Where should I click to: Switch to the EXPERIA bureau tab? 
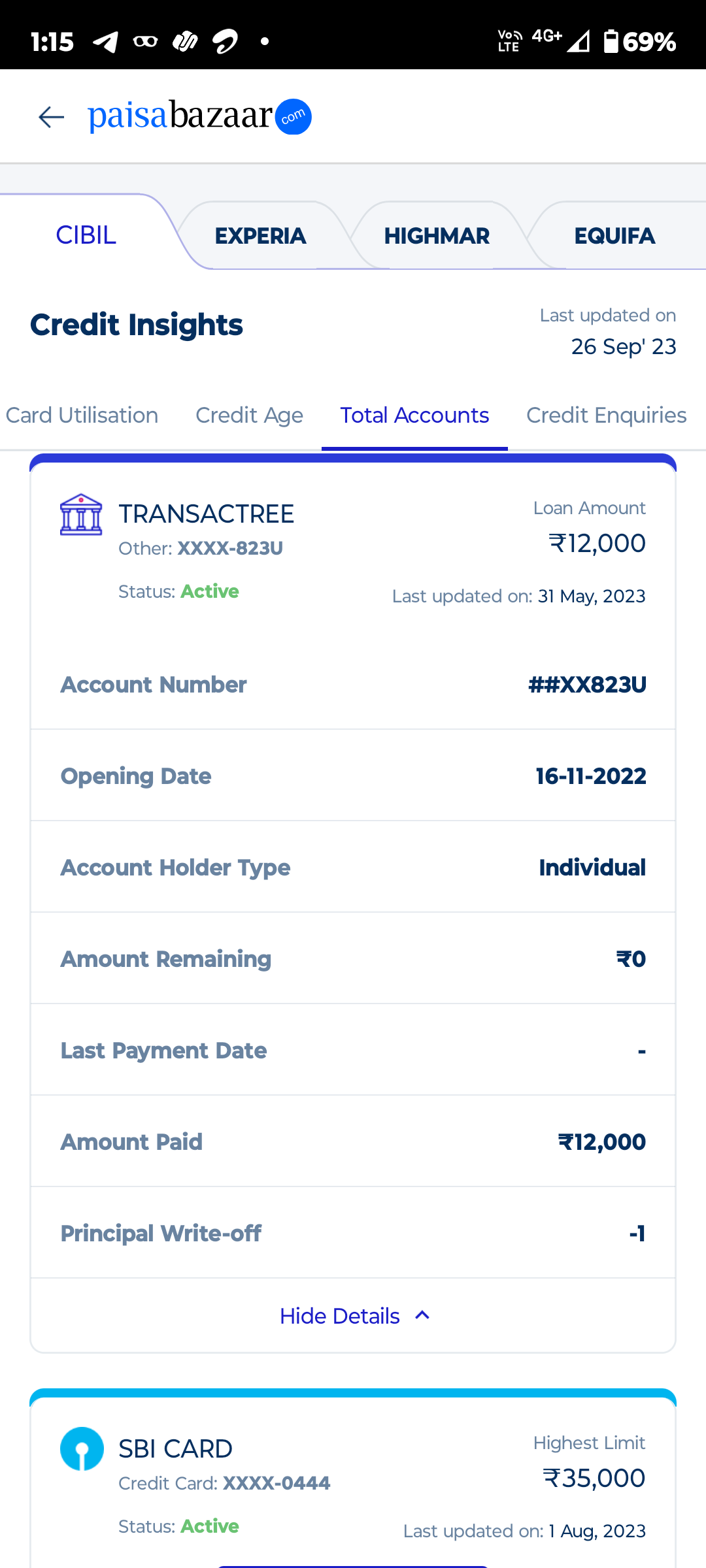(x=260, y=236)
